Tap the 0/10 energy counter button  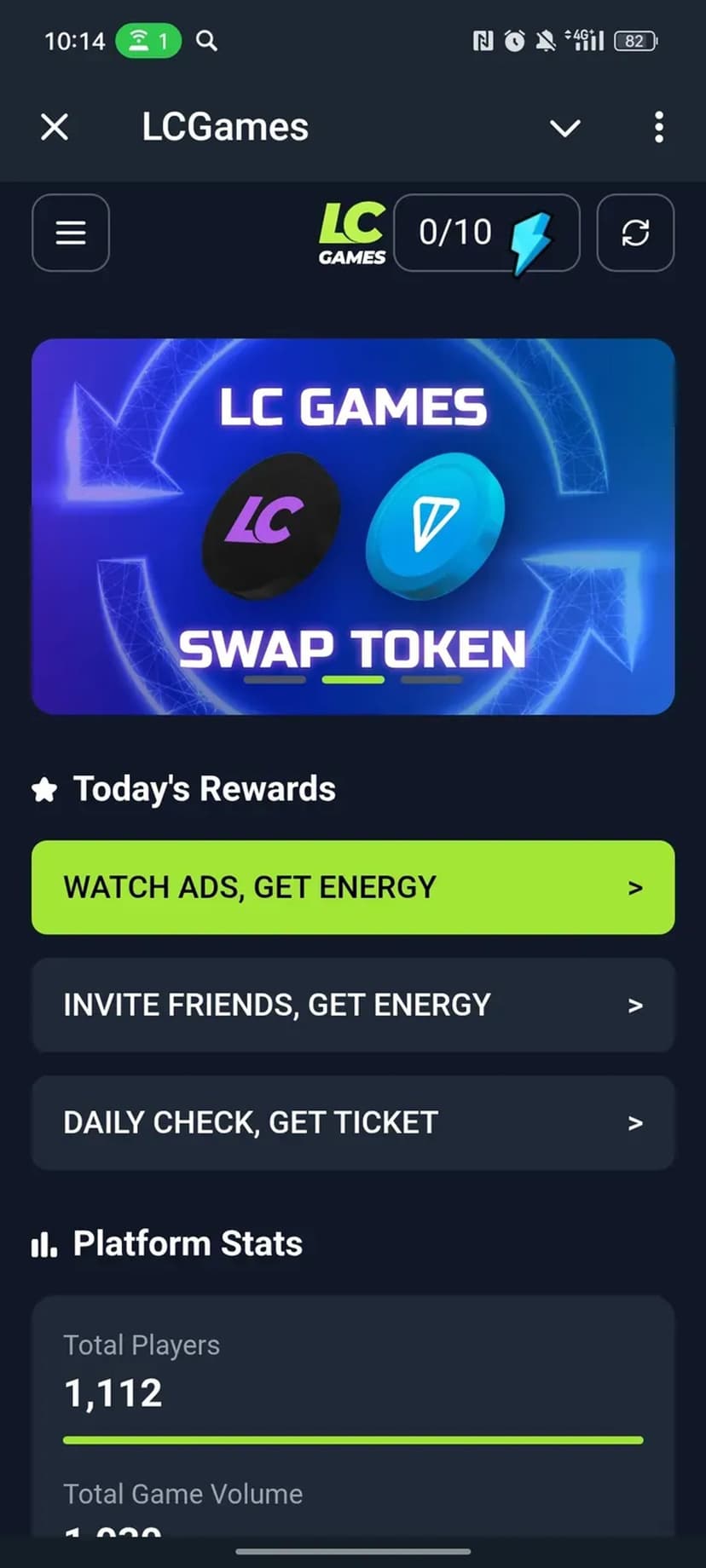486,233
